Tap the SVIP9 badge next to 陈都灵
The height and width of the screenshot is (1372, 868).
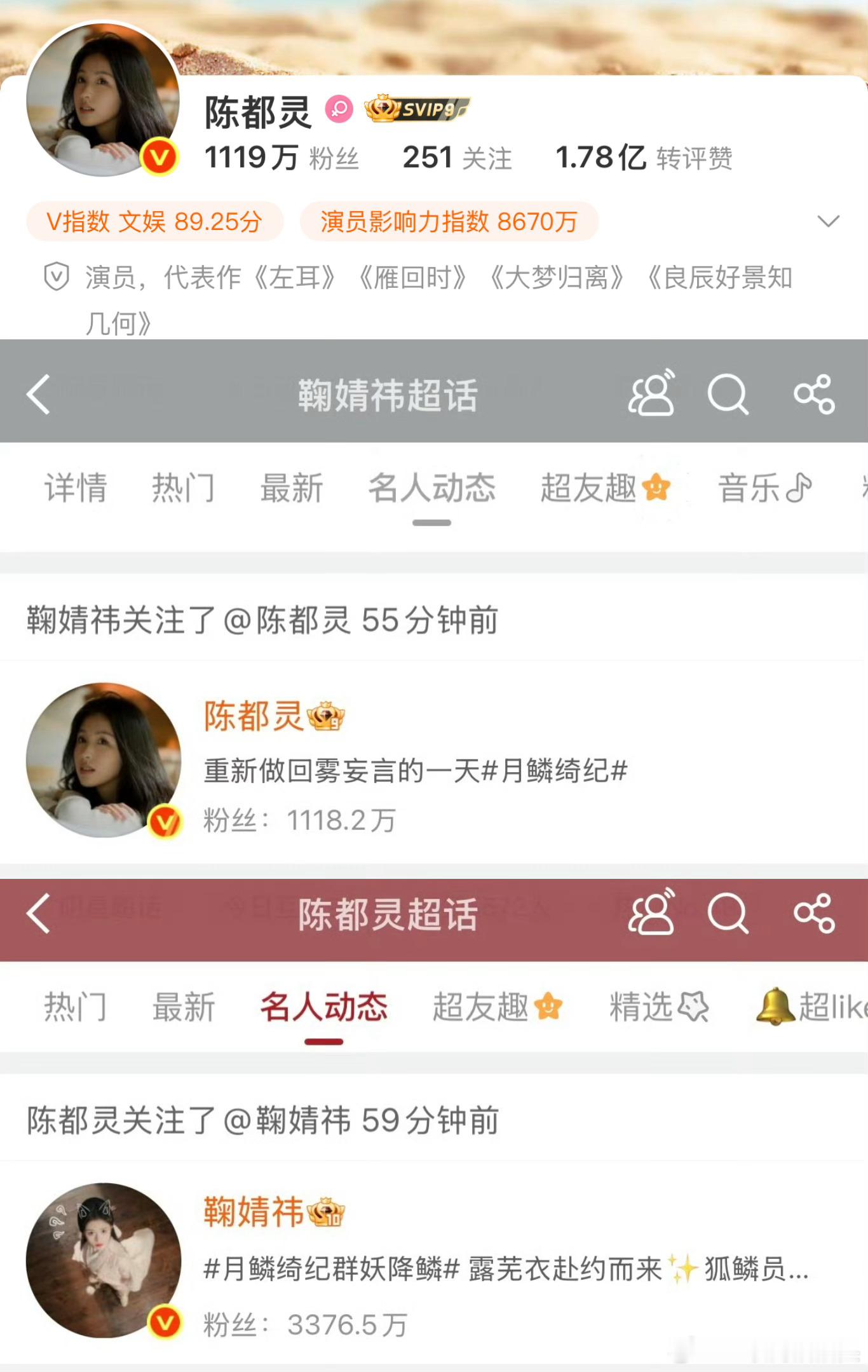point(416,108)
